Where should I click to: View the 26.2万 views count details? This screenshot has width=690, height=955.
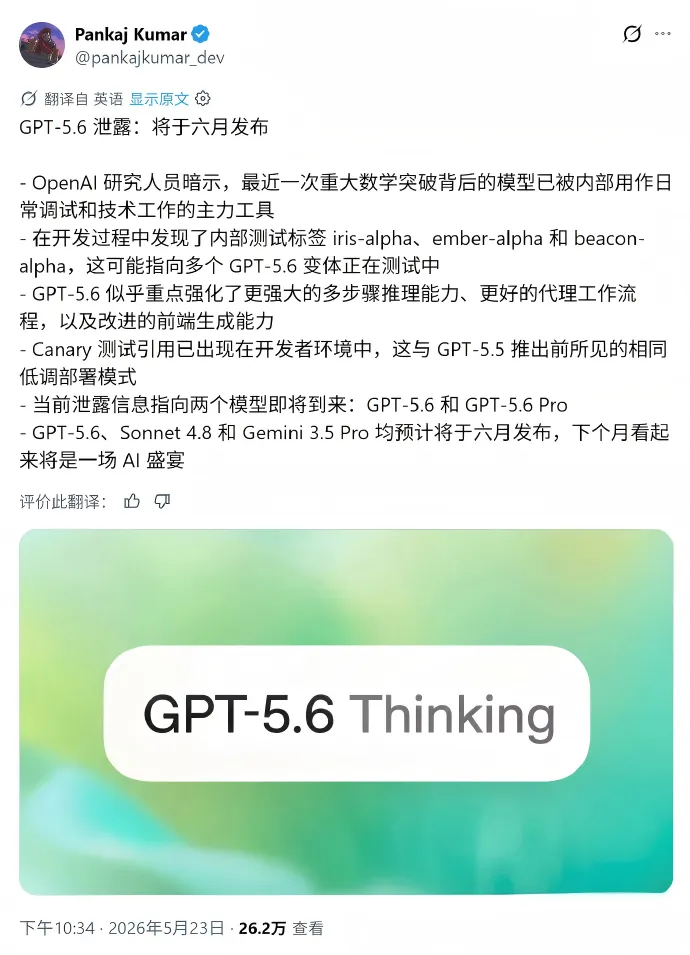coord(281,928)
